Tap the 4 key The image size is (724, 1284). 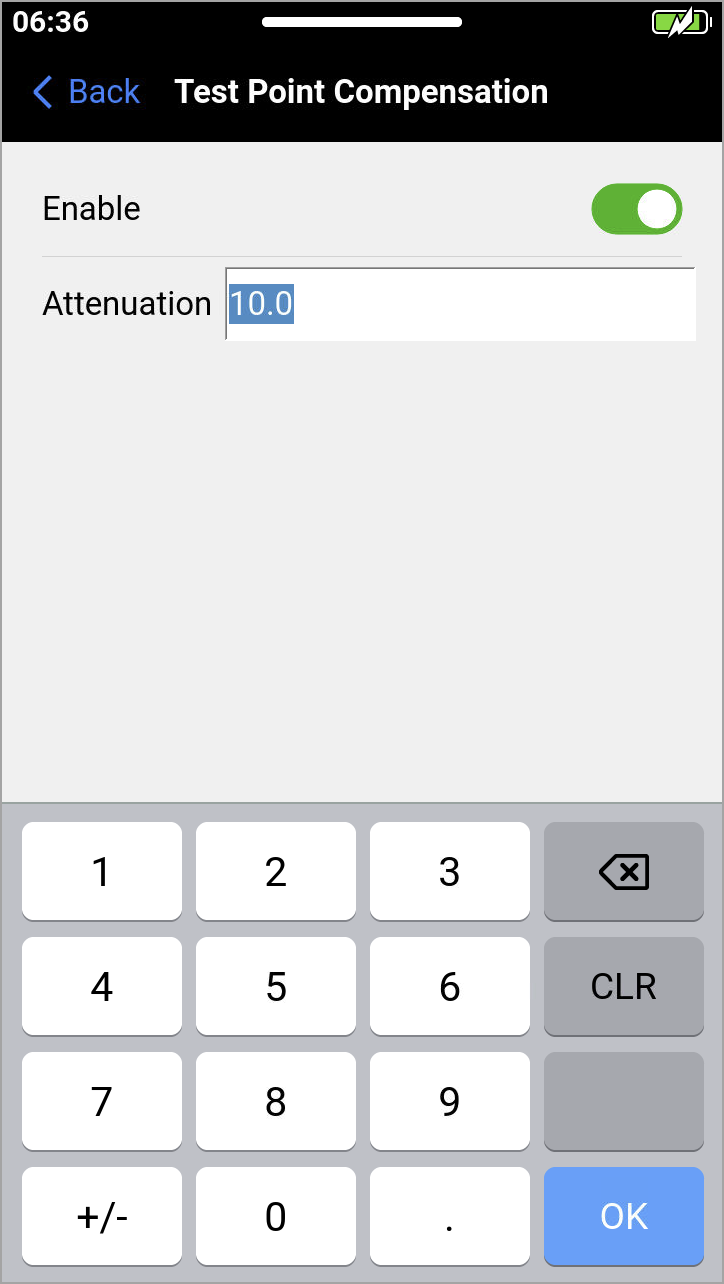(x=102, y=987)
